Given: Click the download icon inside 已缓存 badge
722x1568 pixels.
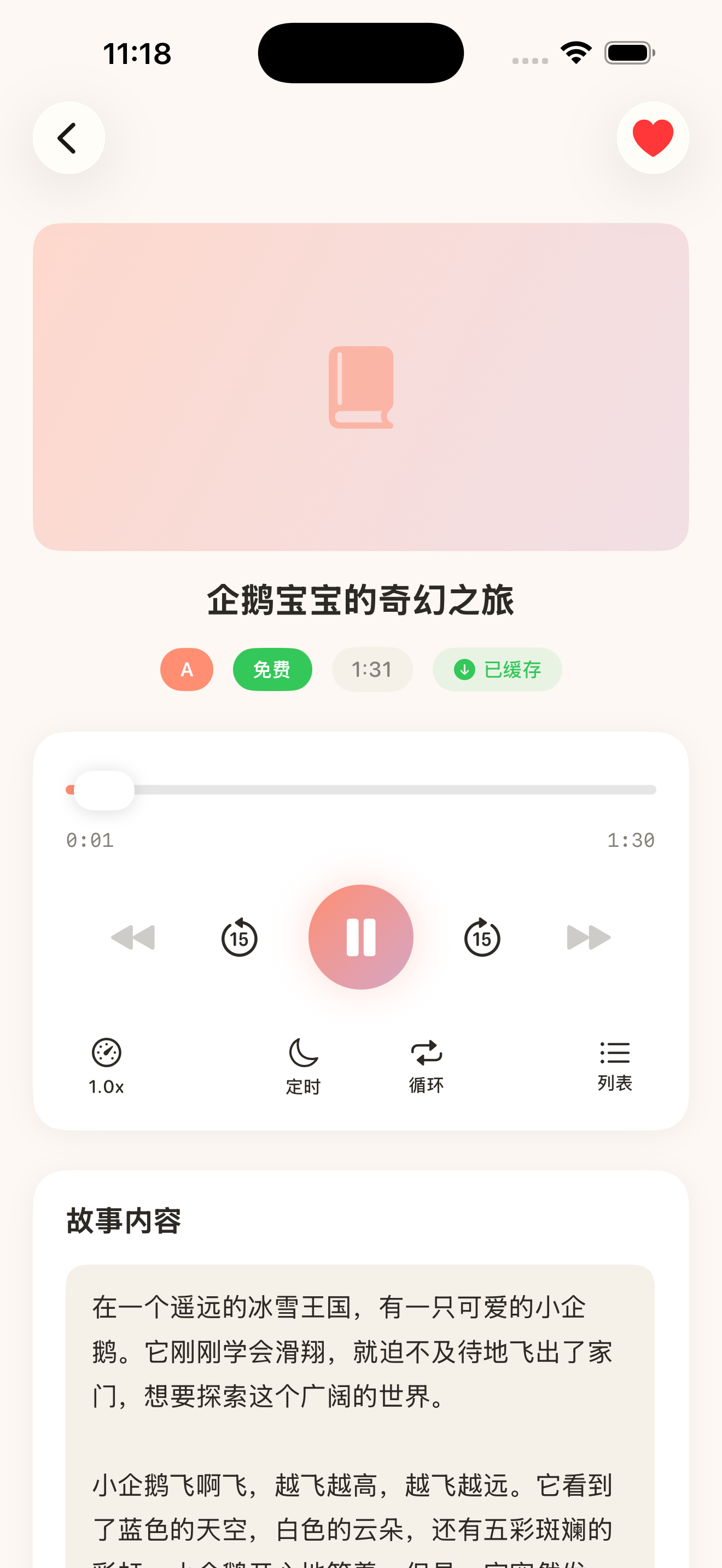Looking at the screenshot, I should [x=464, y=669].
